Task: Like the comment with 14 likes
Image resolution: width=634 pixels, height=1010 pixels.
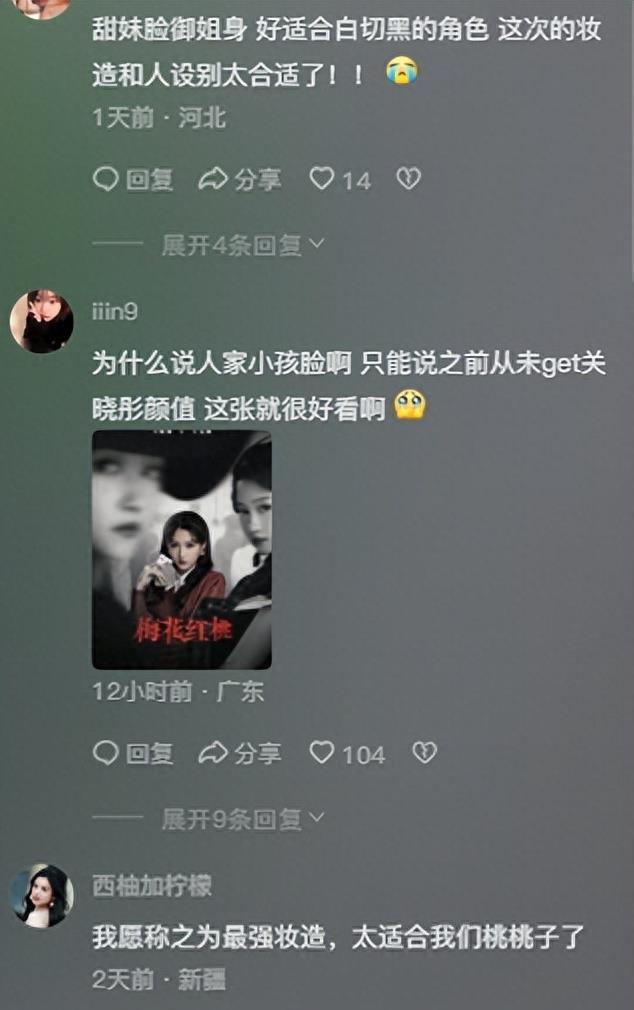Action: tap(322, 179)
